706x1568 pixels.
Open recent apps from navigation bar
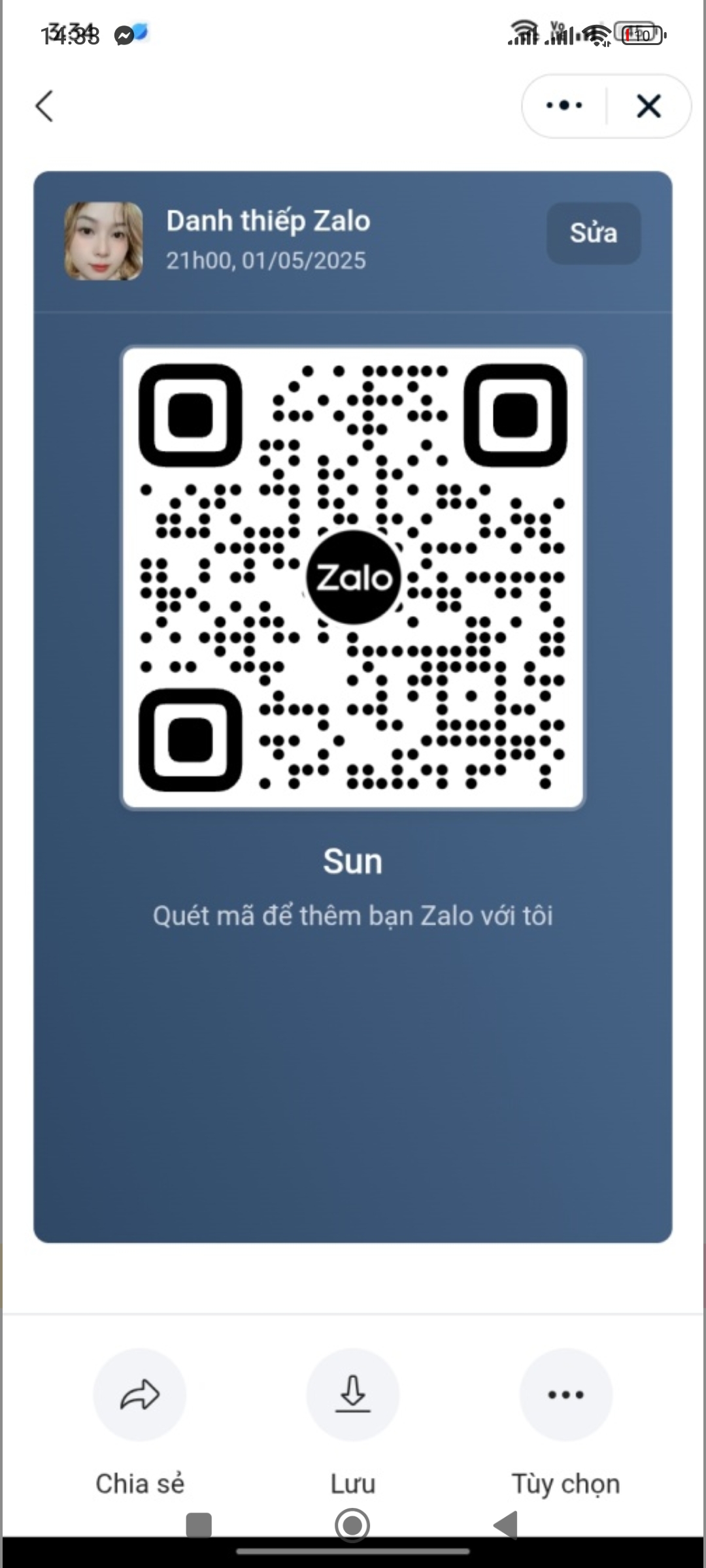tap(199, 1526)
